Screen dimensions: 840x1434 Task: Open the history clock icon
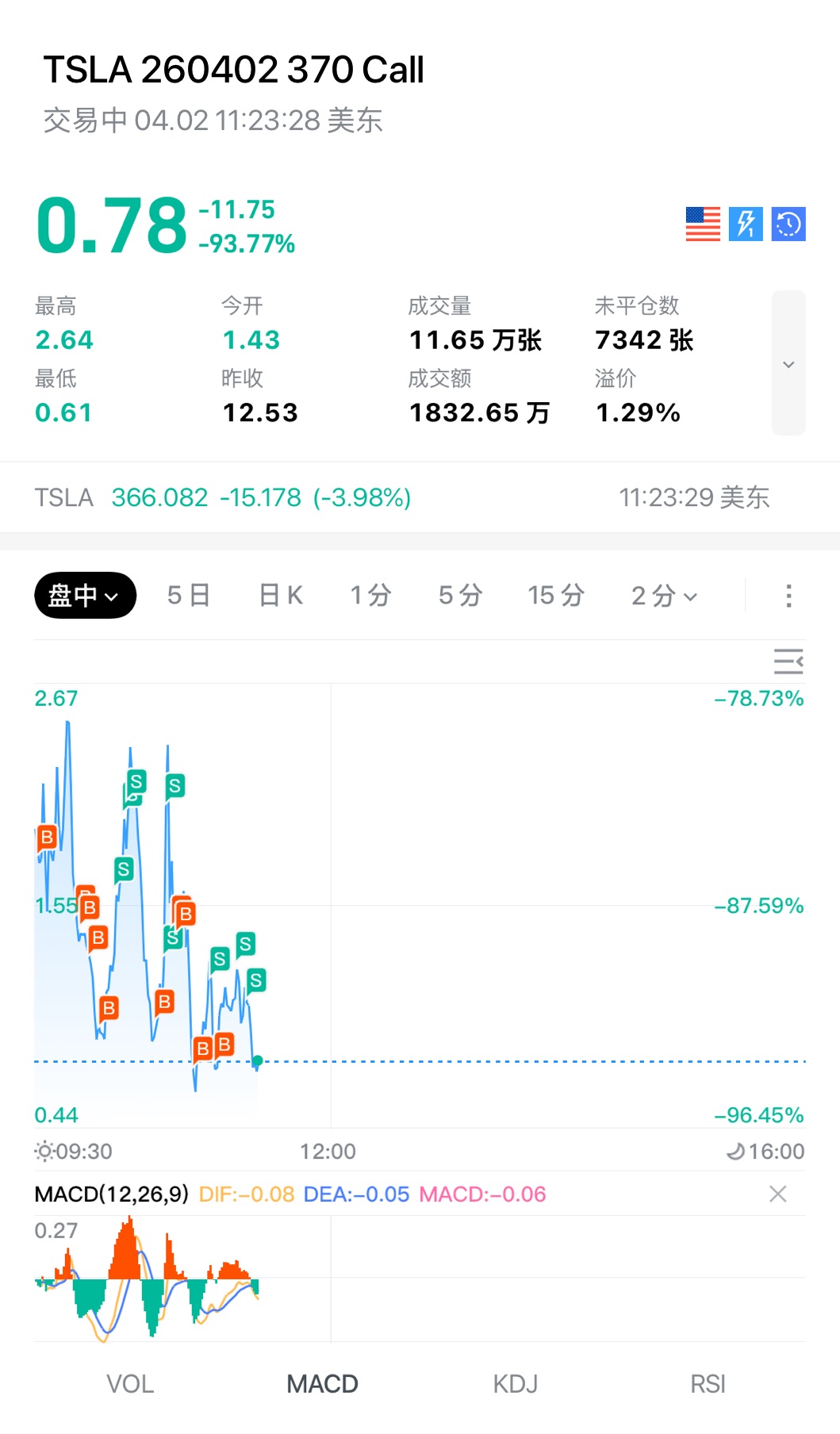788,224
